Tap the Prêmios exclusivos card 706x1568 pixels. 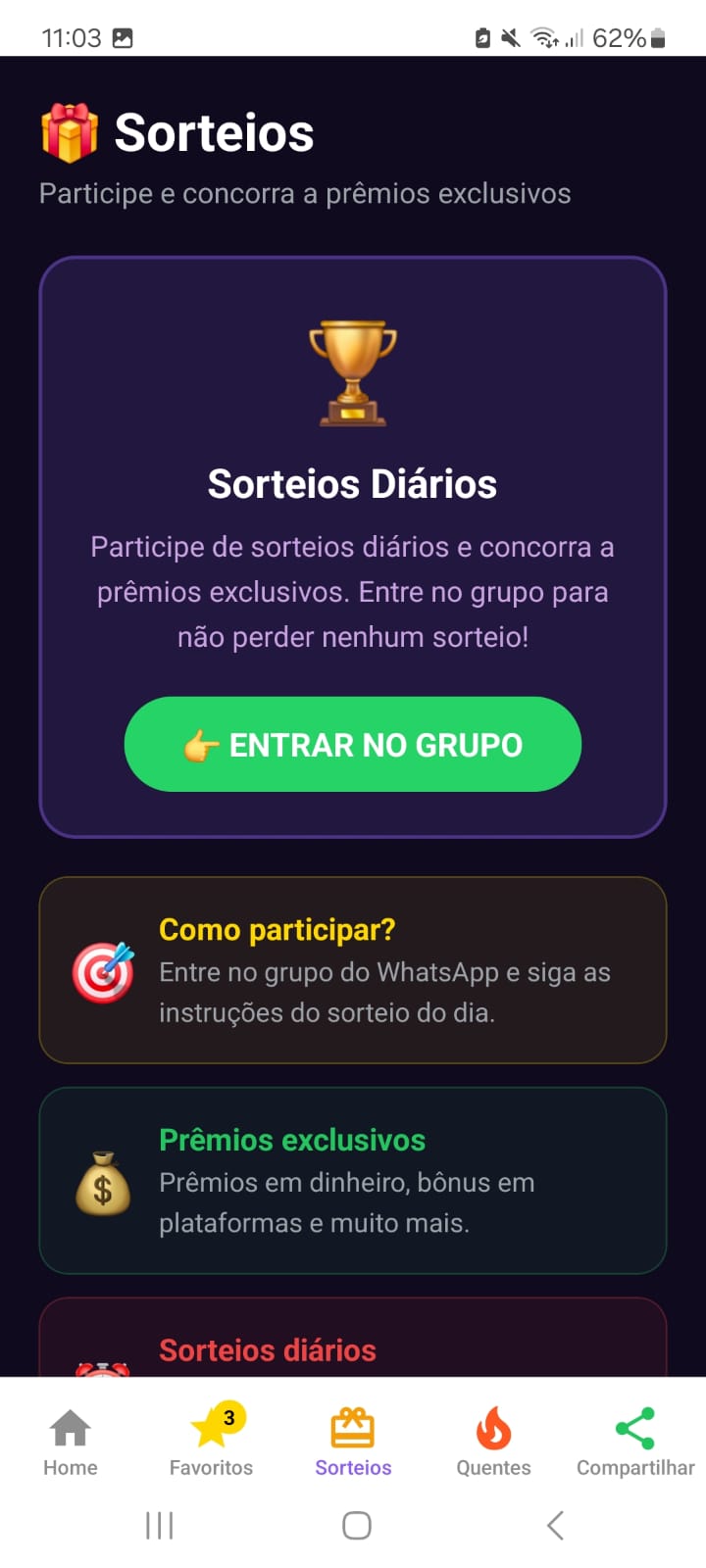pos(353,1181)
